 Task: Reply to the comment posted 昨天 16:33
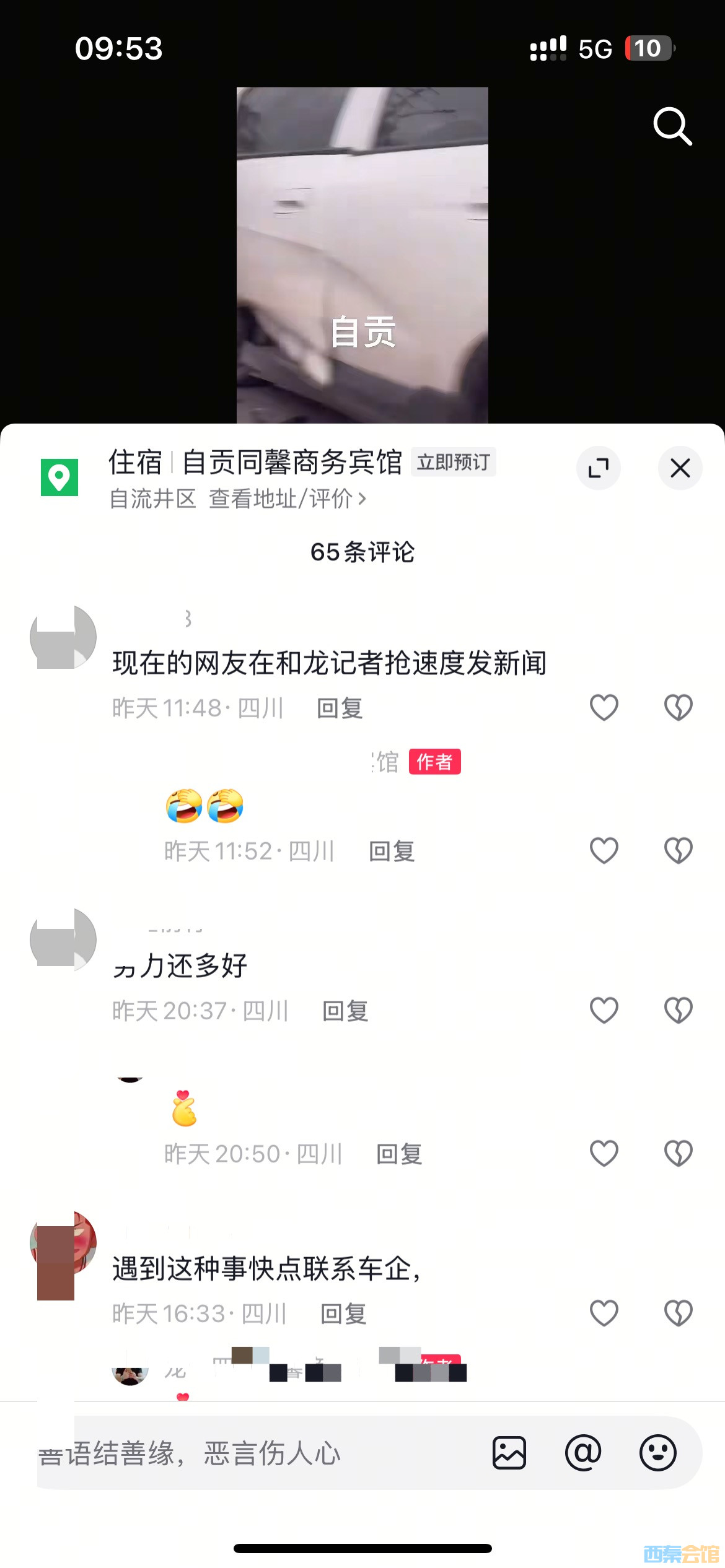(343, 1313)
